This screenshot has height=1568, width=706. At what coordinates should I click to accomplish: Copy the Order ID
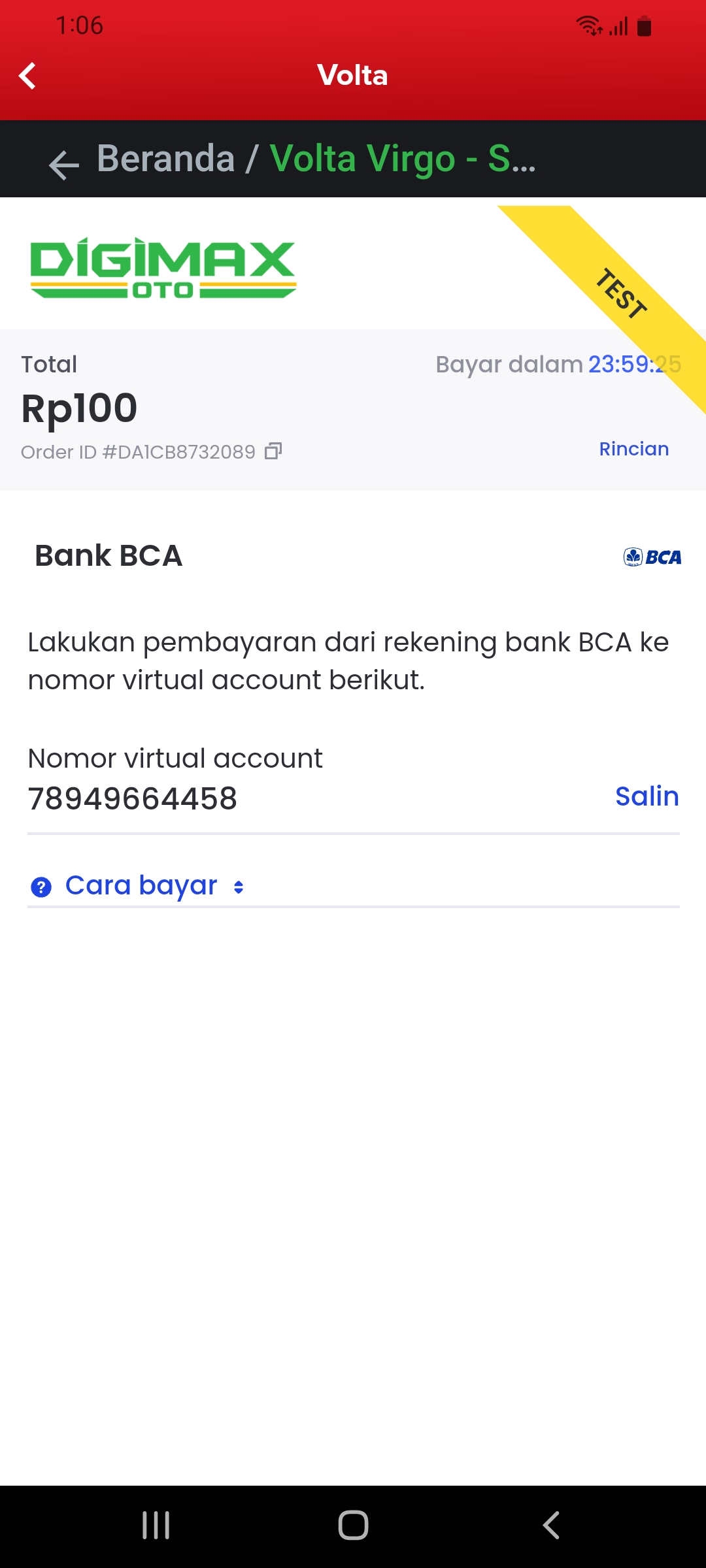[273, 451]
